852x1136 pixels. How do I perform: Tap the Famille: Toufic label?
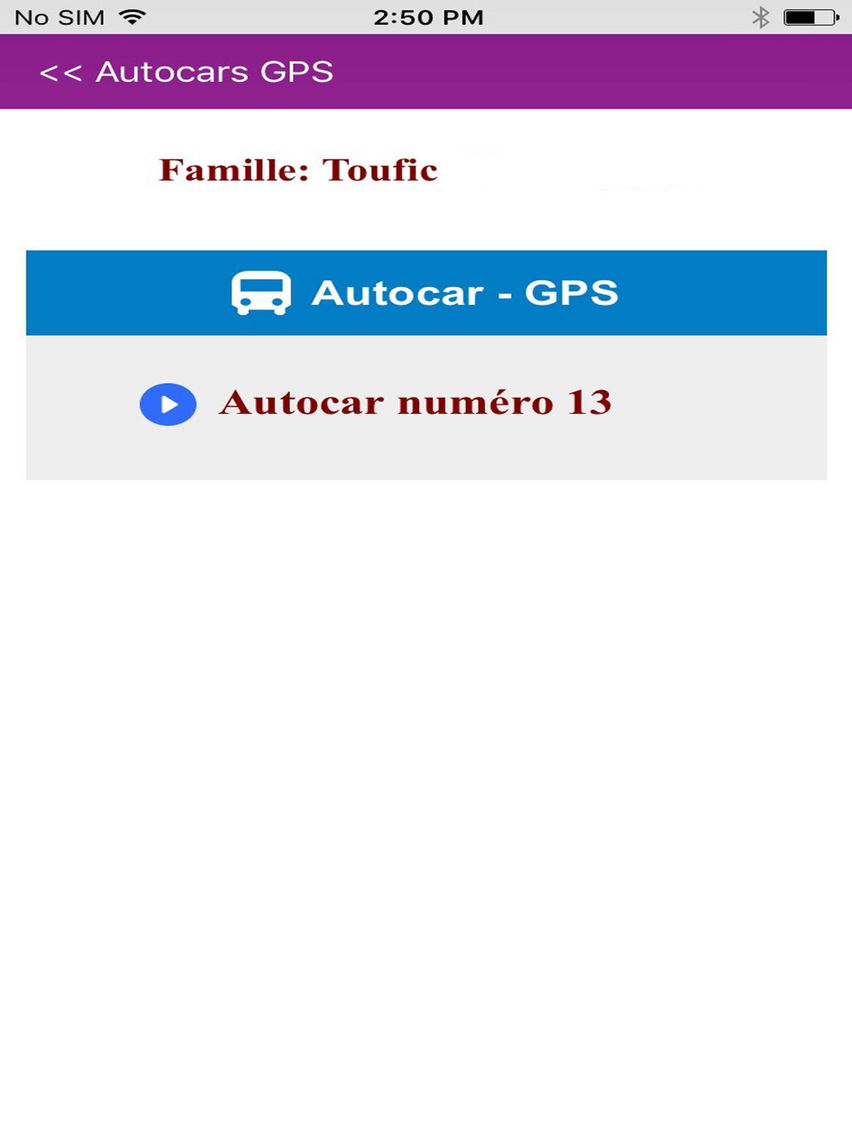pos(297,169)
